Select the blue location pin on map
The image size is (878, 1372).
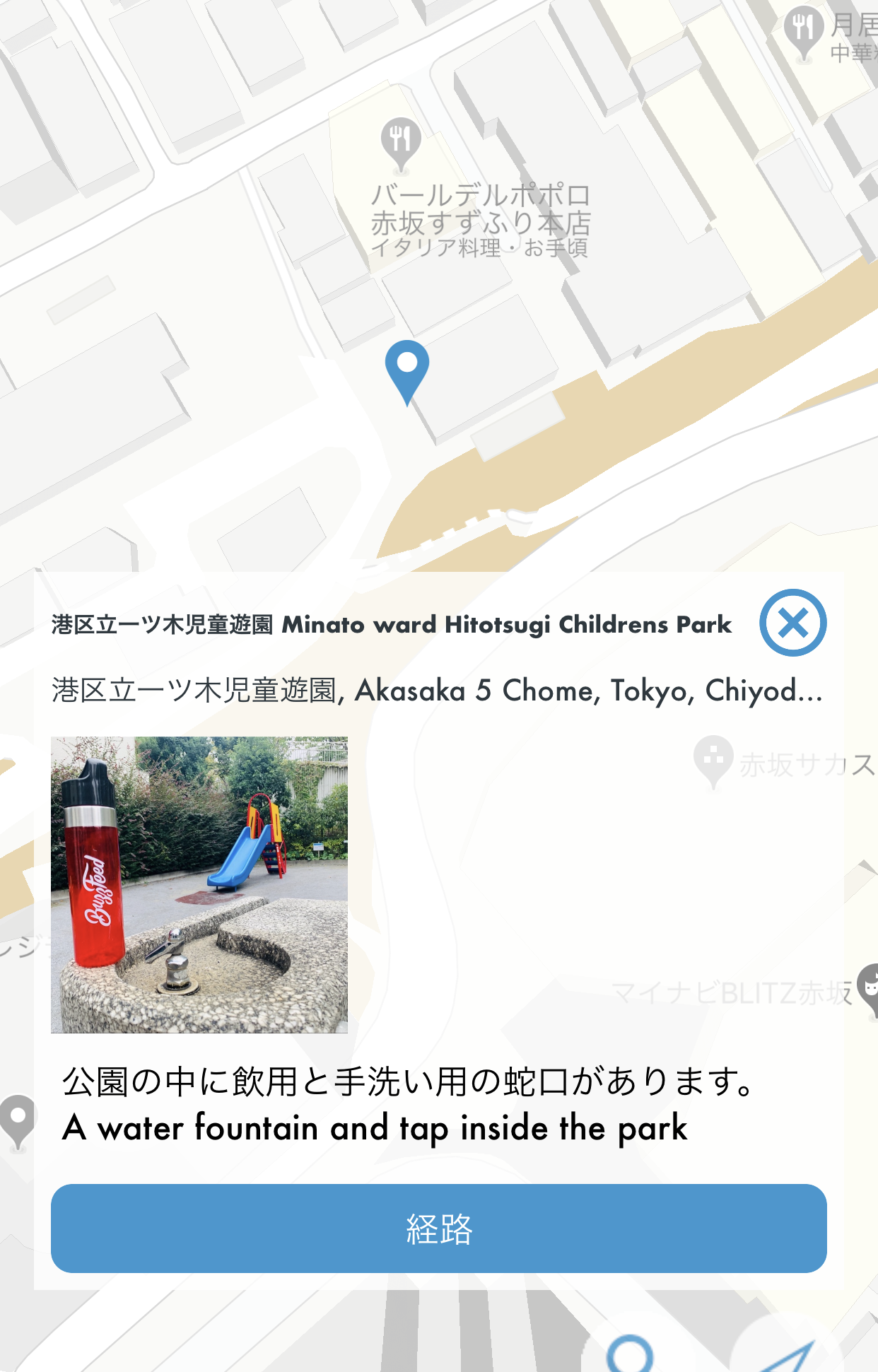407,367
